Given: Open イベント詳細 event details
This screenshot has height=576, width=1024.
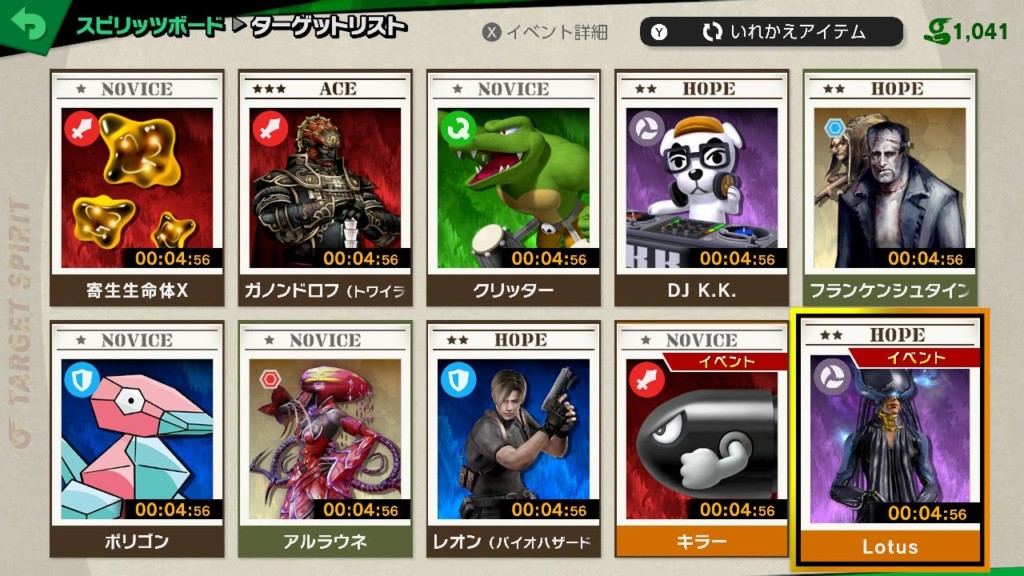Looking at the screenshot, I should [x=546, y=32].
